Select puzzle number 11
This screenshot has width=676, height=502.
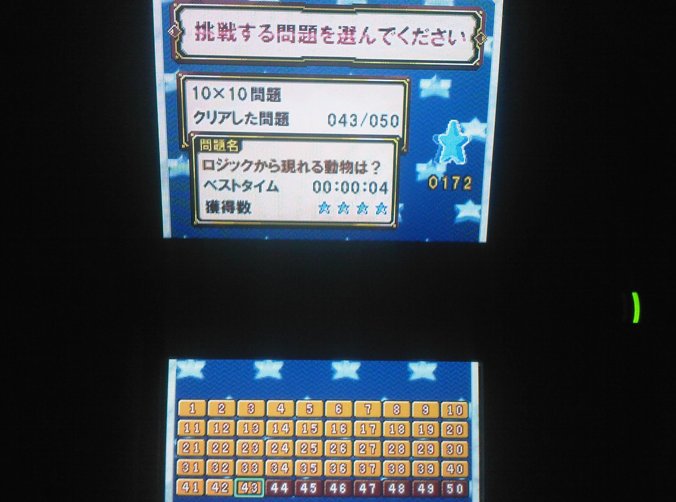(192, 428)
